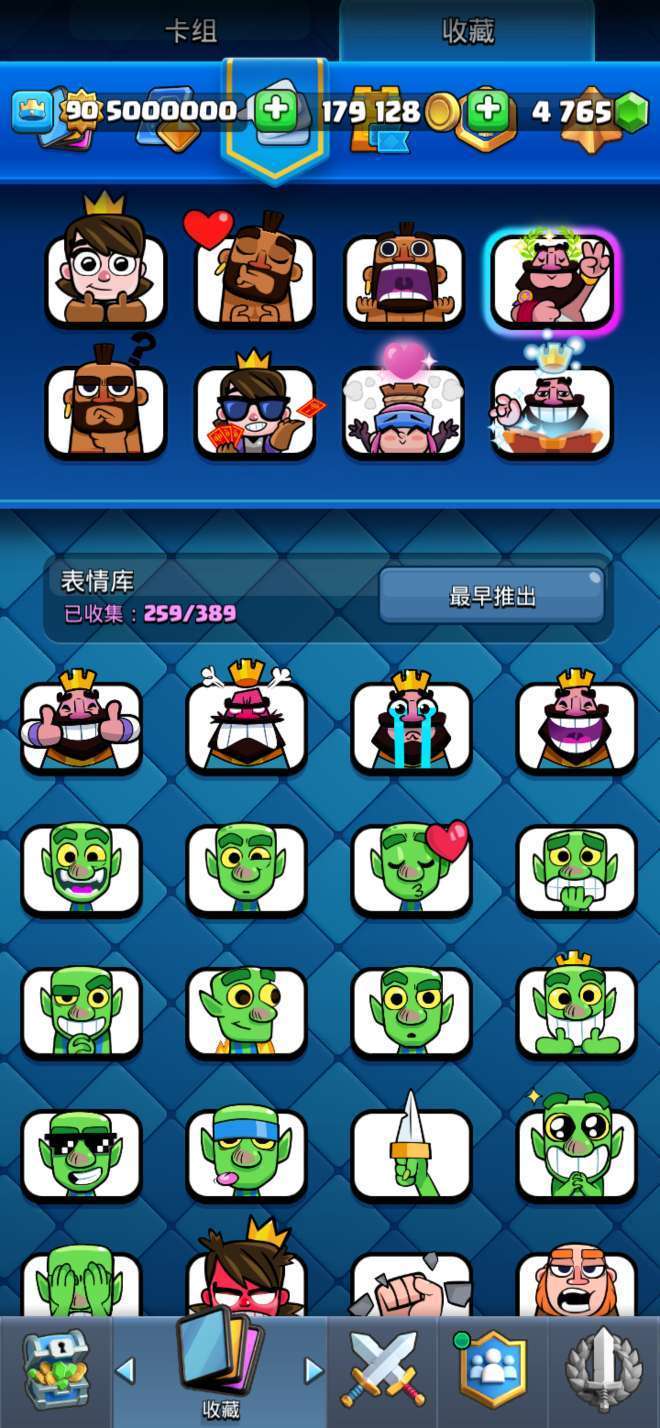Image resolution: width=660 pixels, height=1428 pixels.
Task: Switch to the 卡组 tab
Action: 190,31
